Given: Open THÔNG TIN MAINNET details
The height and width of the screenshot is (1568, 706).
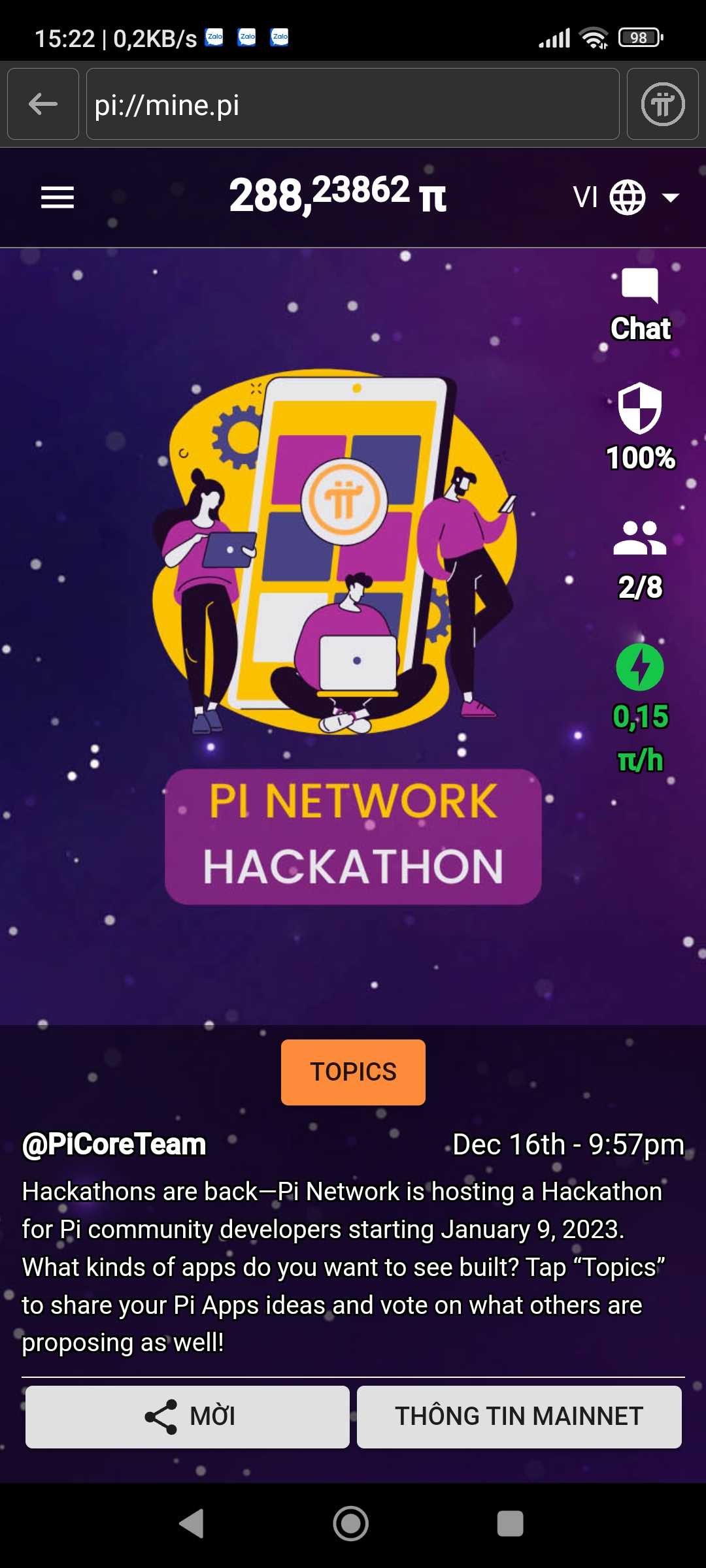Looking at the screenshot, I should pyautogui.click(x=519, y=1416).
